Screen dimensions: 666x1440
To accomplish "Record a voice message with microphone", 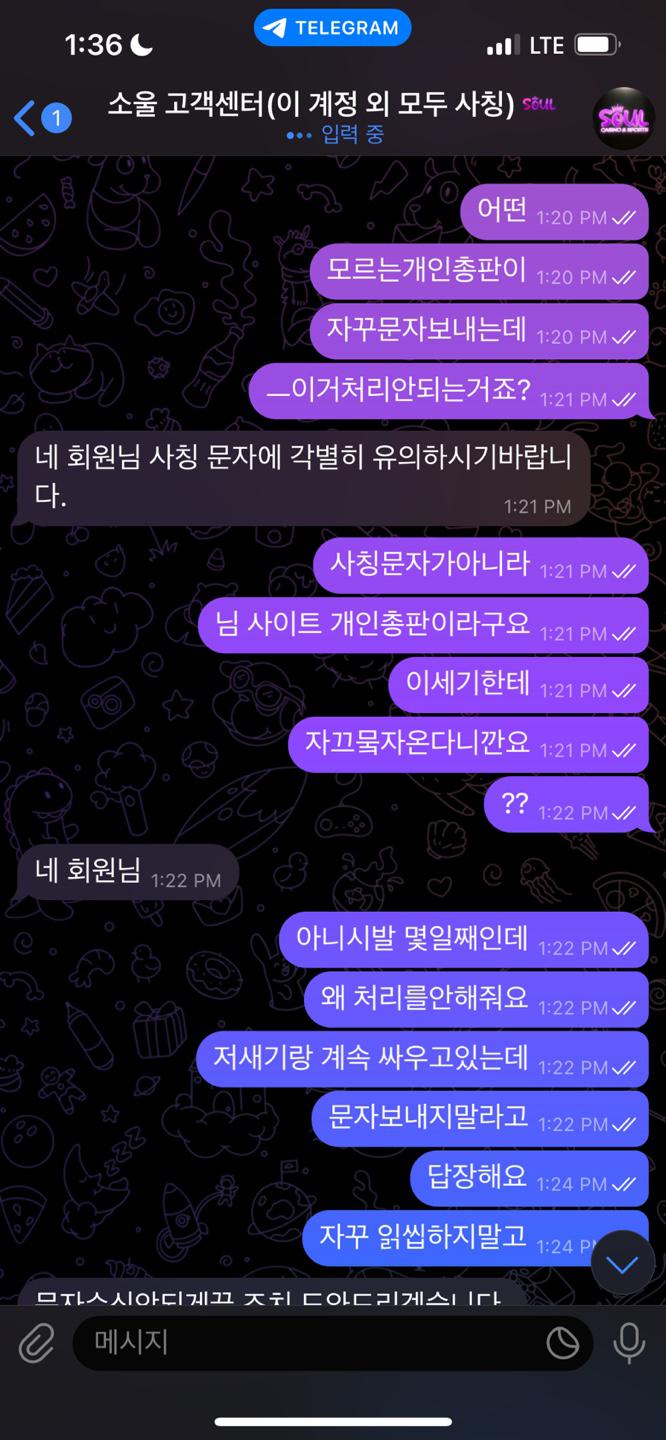I will click(x=629, y=1343).
